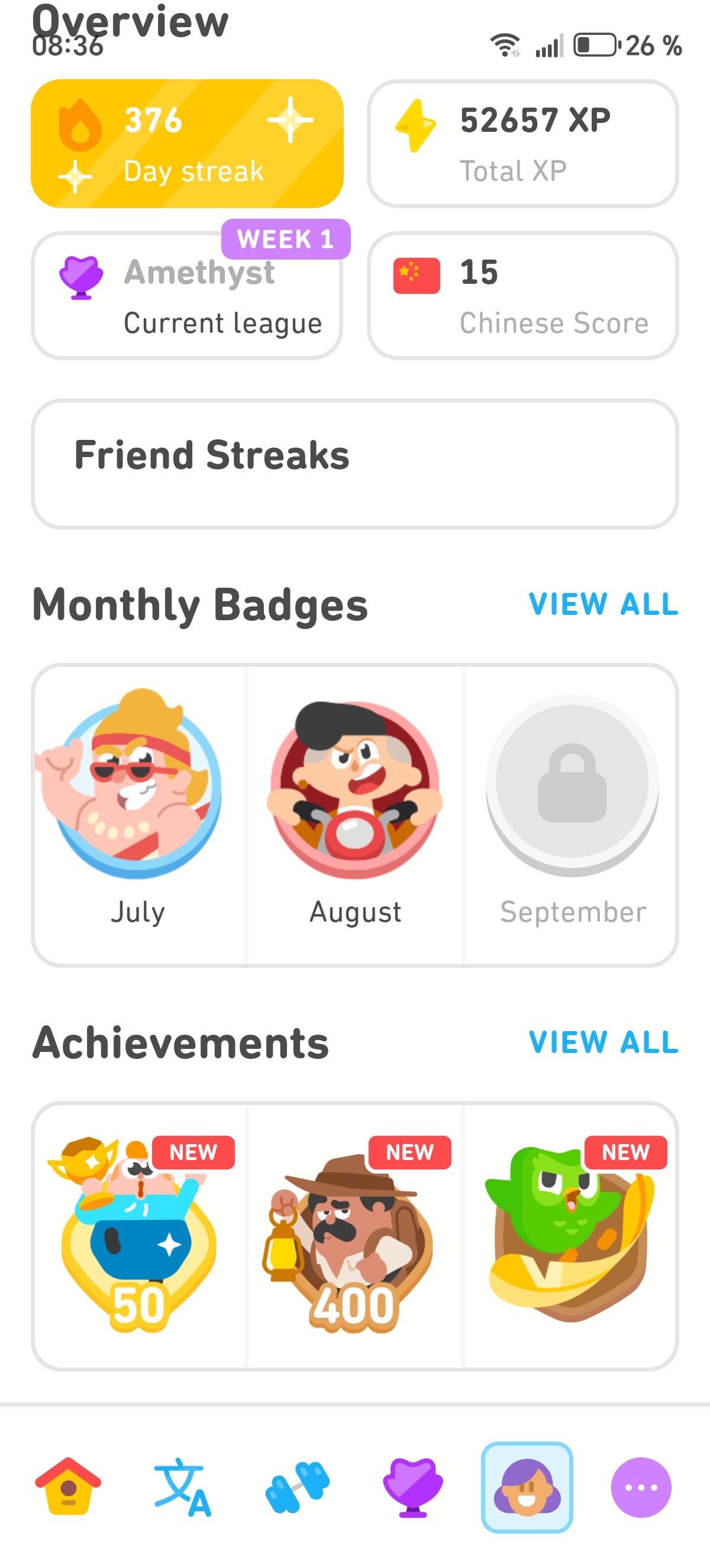Open the achievement showing 400
This screenshot has height=1568, width=710.
[356, 1236]
